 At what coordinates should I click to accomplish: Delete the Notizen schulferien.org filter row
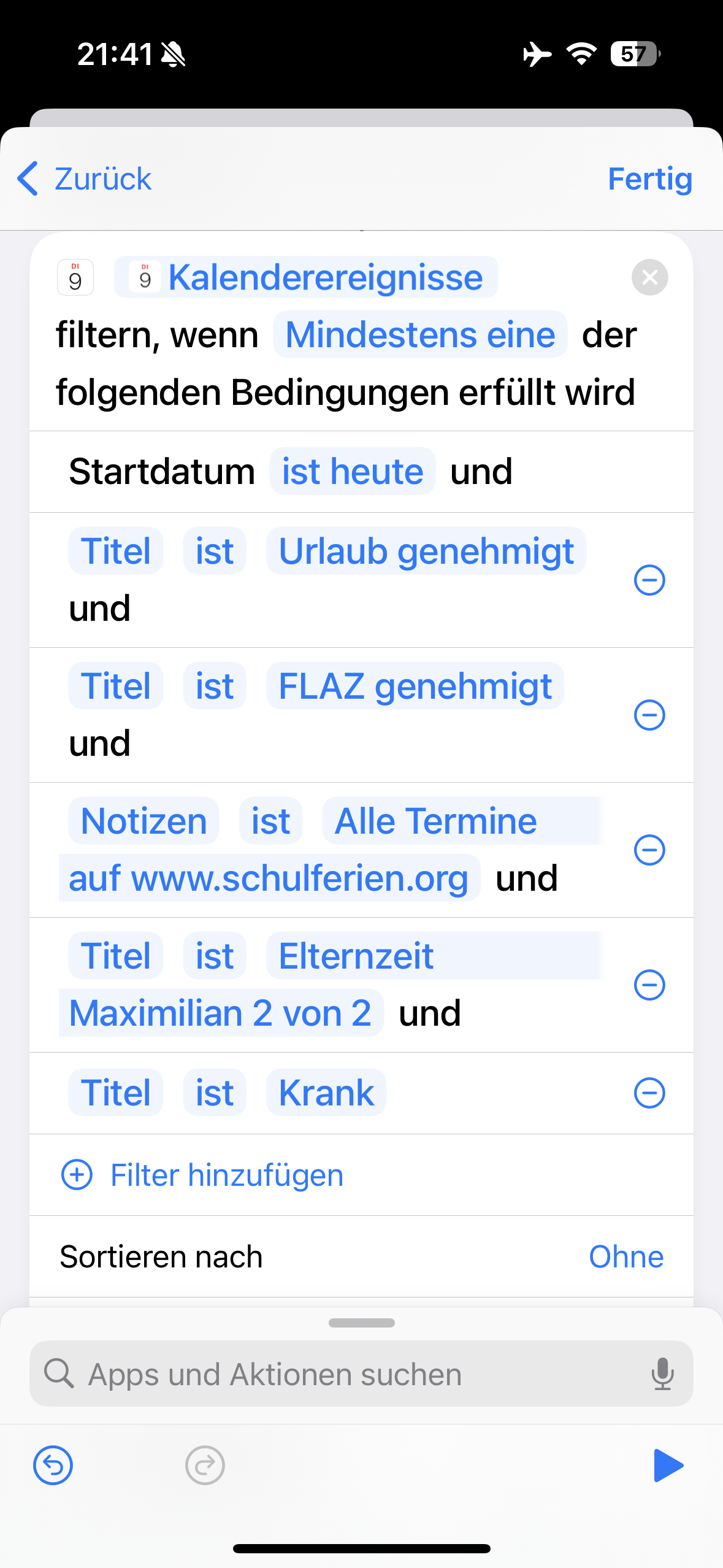click(649, 850)
